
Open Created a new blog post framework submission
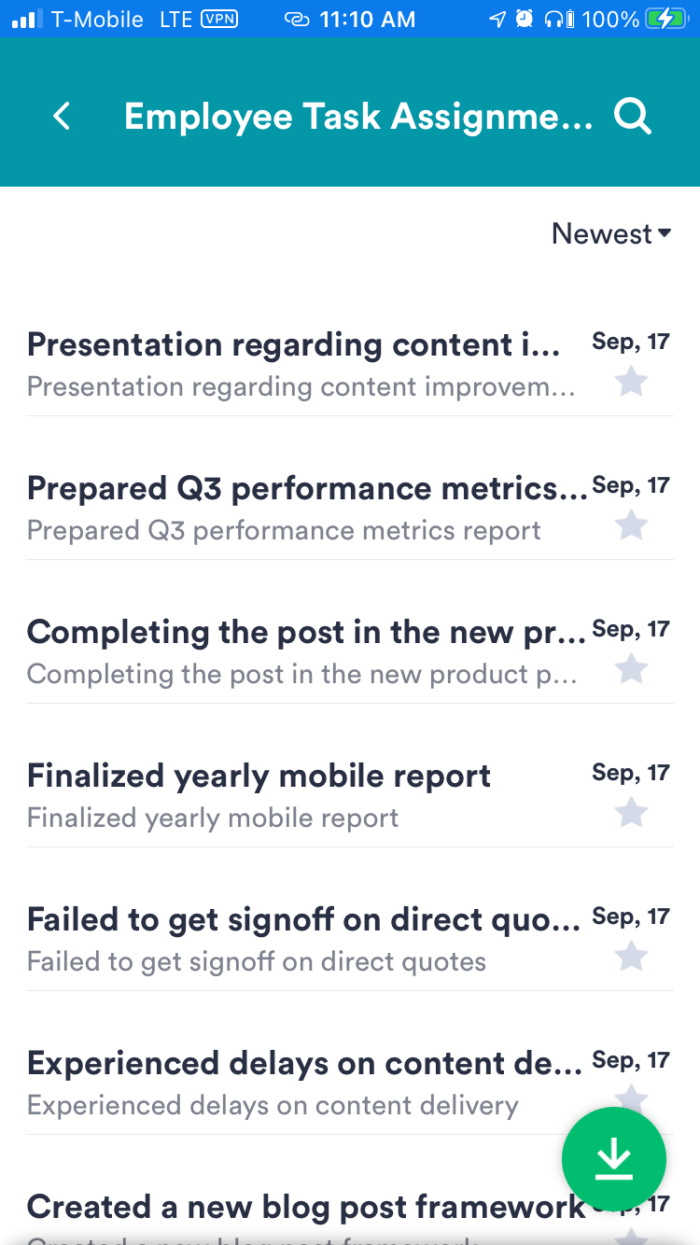[300, 1208]
